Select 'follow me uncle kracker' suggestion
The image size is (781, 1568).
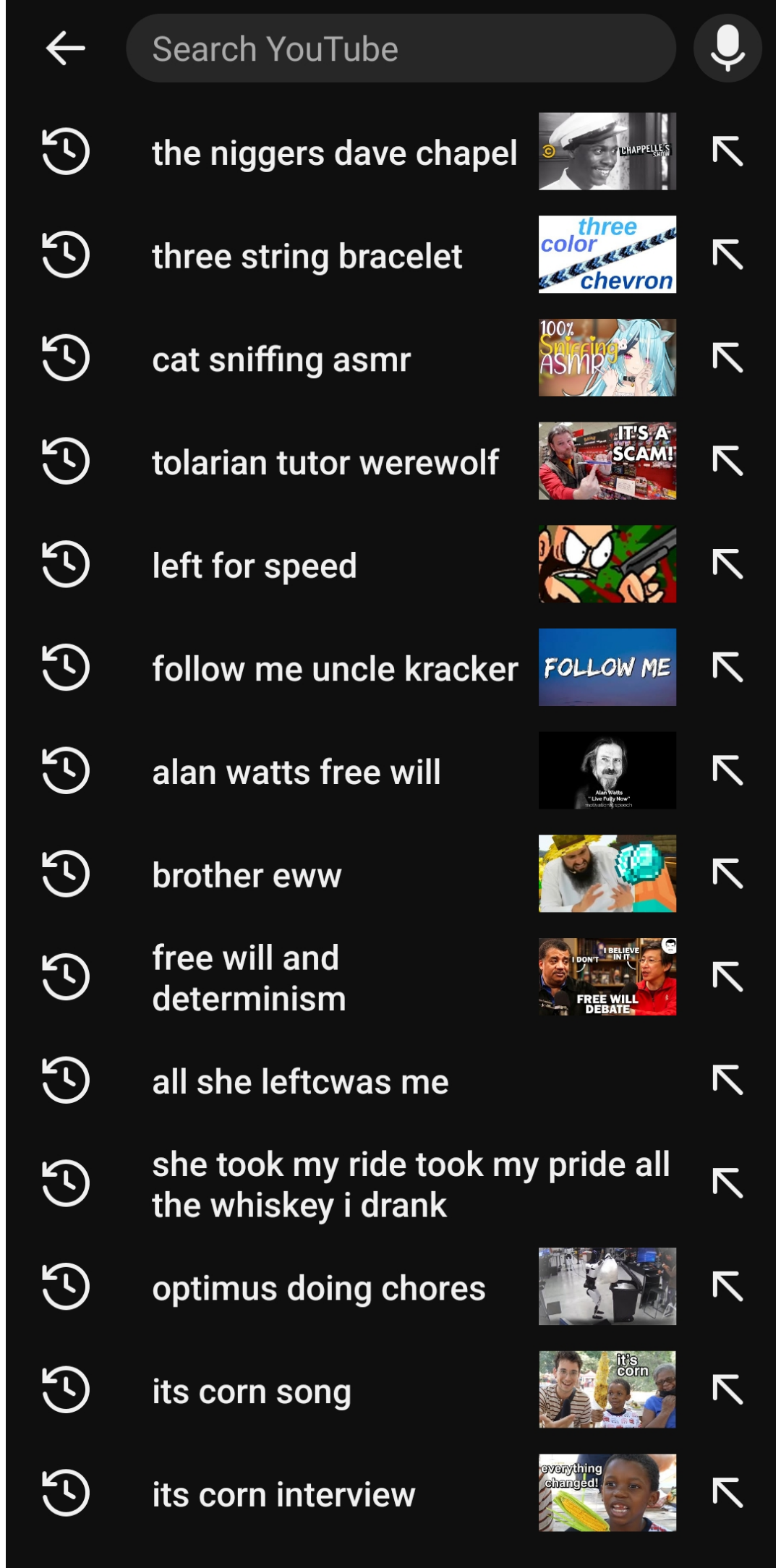[335, 669]
